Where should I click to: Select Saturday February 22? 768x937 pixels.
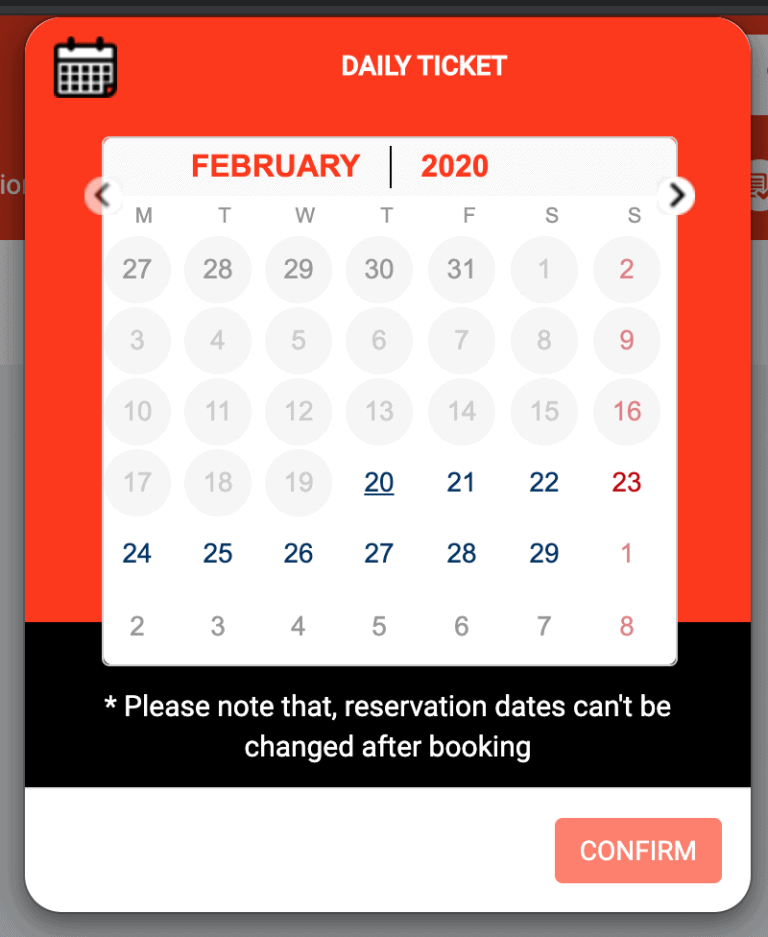[543, 482]
